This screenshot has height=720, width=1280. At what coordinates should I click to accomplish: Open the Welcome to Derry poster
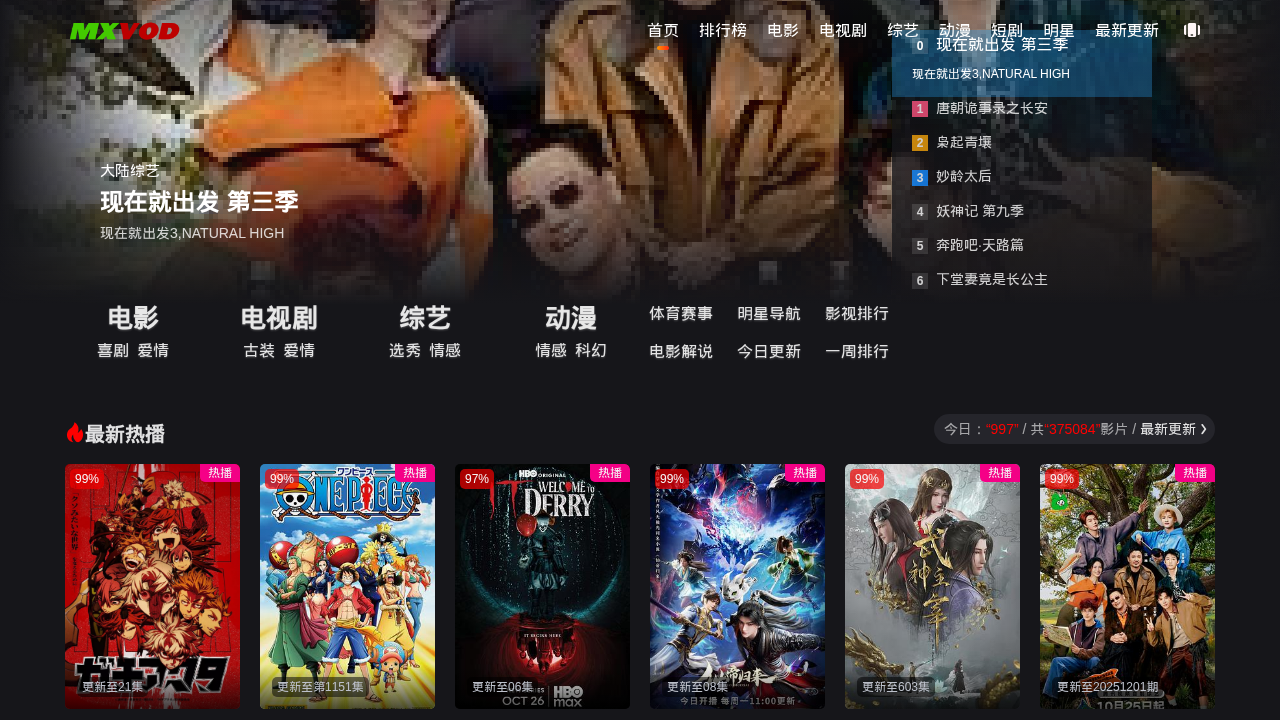coord(542,586)
